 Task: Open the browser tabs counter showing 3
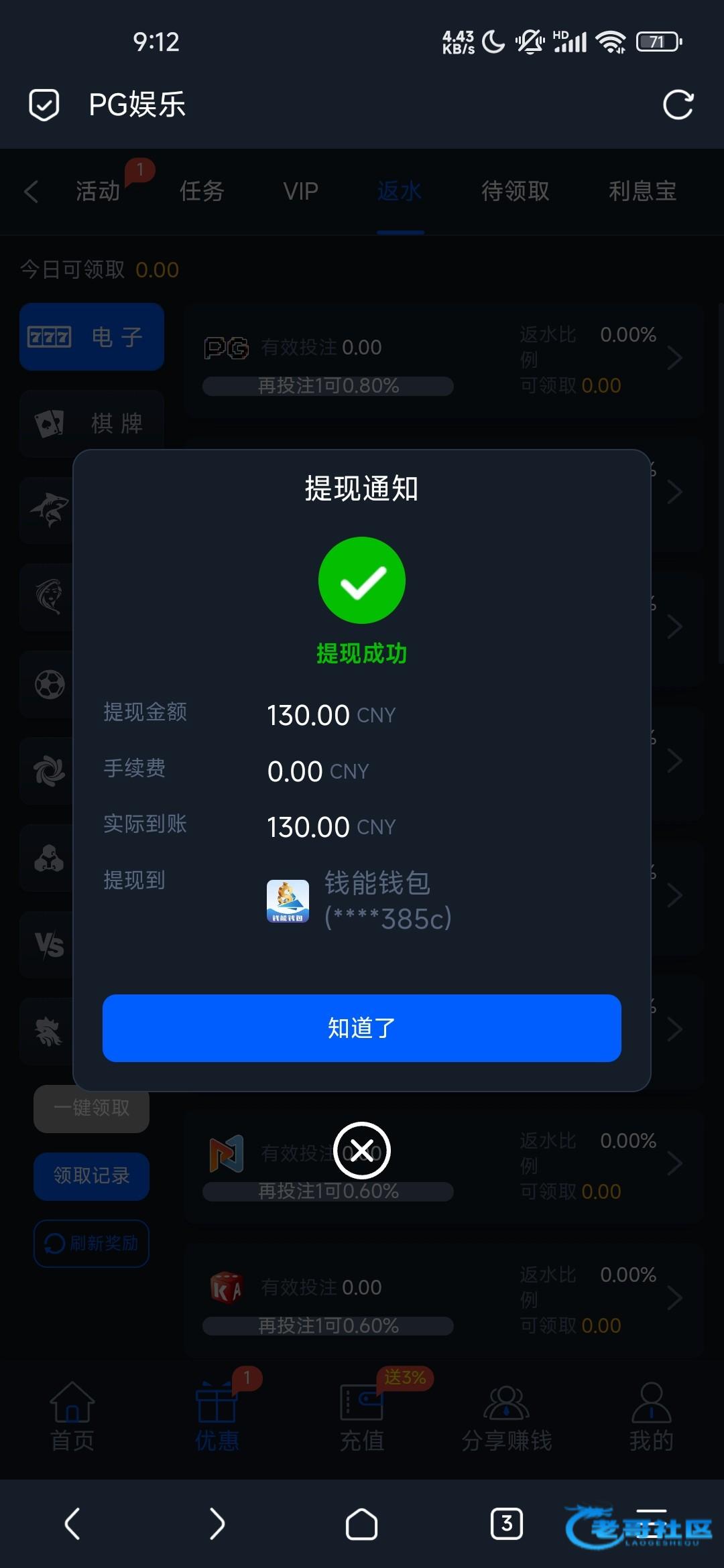coord(506,1524)
